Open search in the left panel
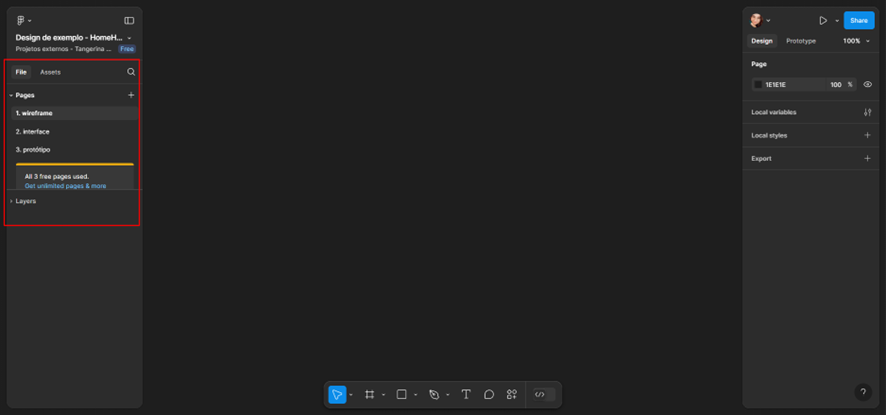 click(x=131, y=72)
